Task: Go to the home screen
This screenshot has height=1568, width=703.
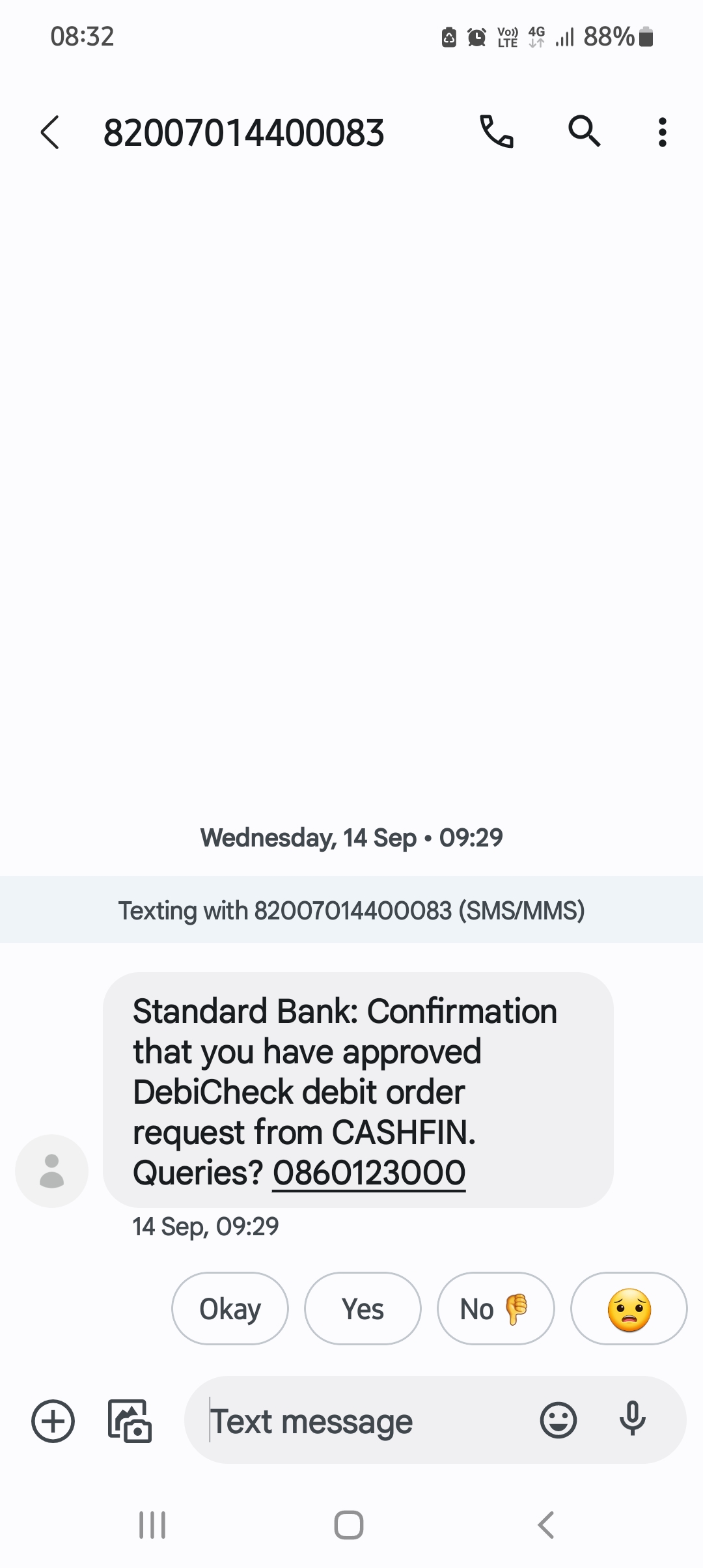Action: [x=349, y=1525]
